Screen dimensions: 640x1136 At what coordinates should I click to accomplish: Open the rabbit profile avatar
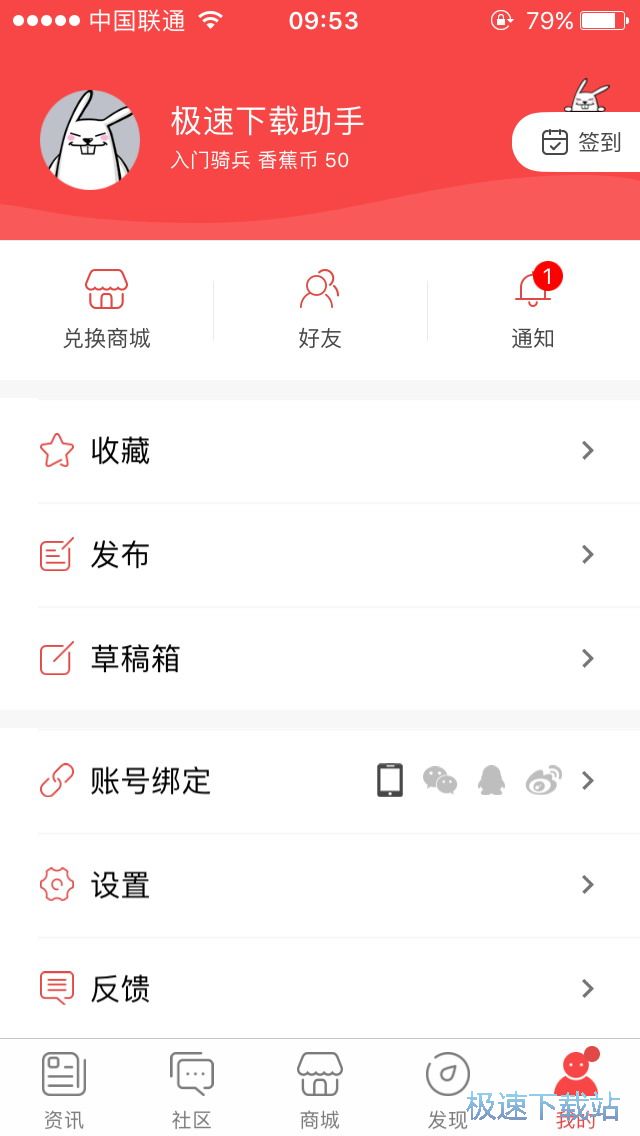pos(90,140)
